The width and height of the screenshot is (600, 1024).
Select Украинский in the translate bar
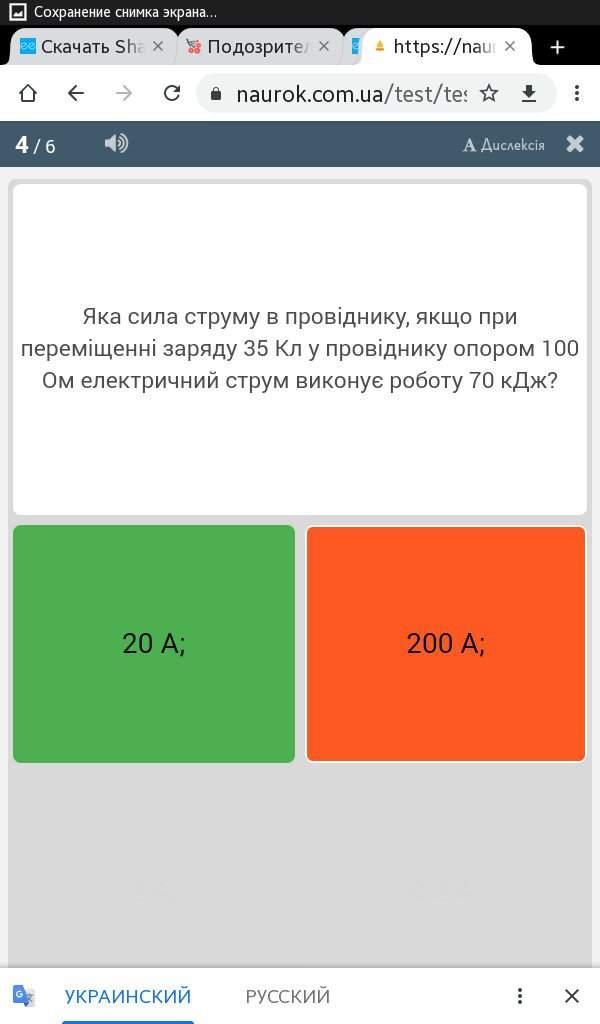pyautogui.click(x=128, y=996)
